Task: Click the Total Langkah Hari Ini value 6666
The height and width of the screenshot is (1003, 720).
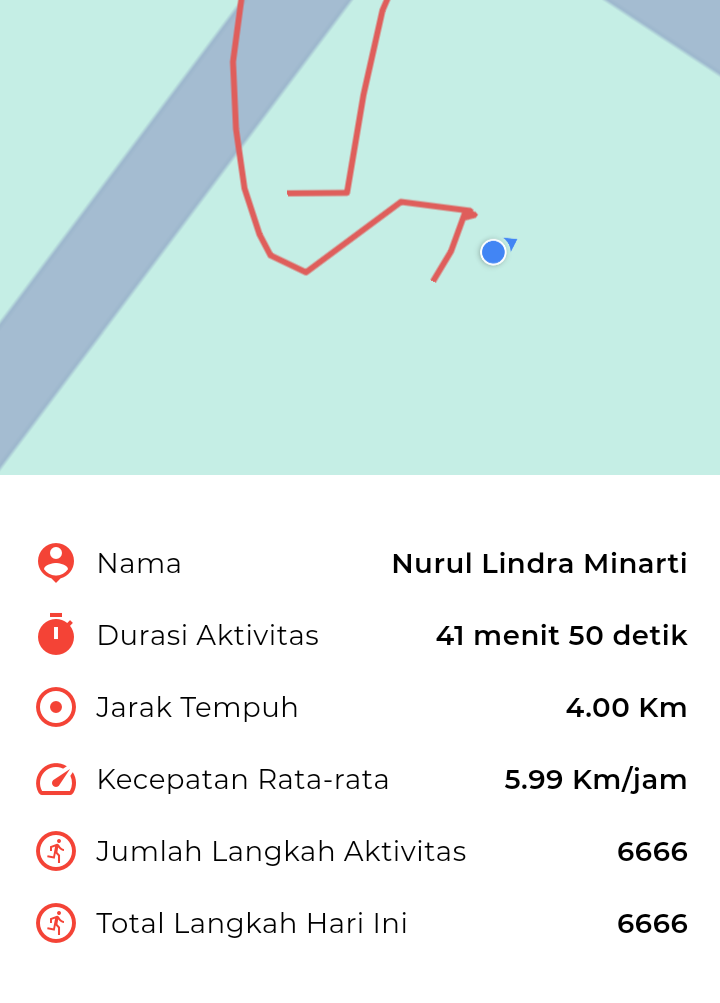Action: pyautogui.click(x=652, y=923)
